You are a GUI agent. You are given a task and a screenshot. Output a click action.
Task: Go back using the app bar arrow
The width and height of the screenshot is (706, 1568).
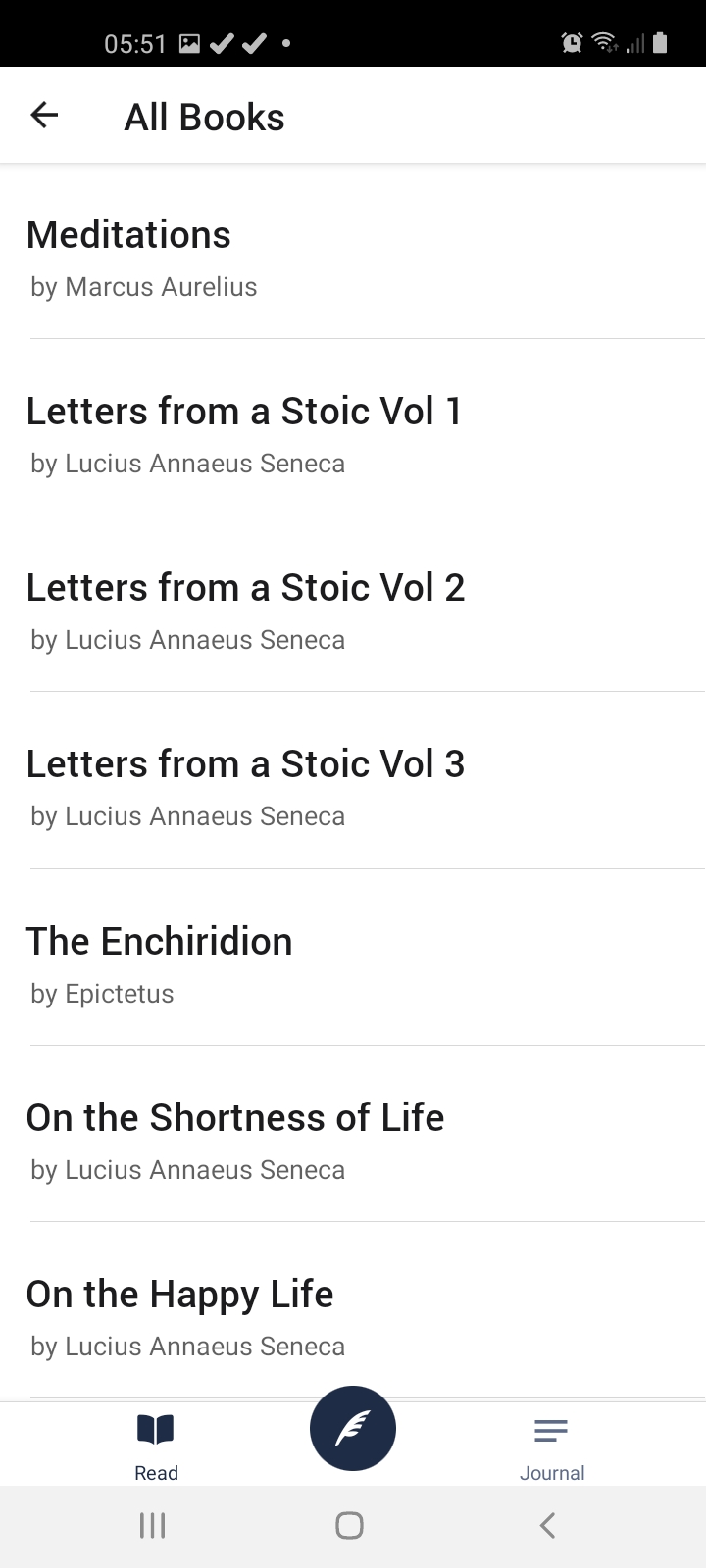[44, 116]
